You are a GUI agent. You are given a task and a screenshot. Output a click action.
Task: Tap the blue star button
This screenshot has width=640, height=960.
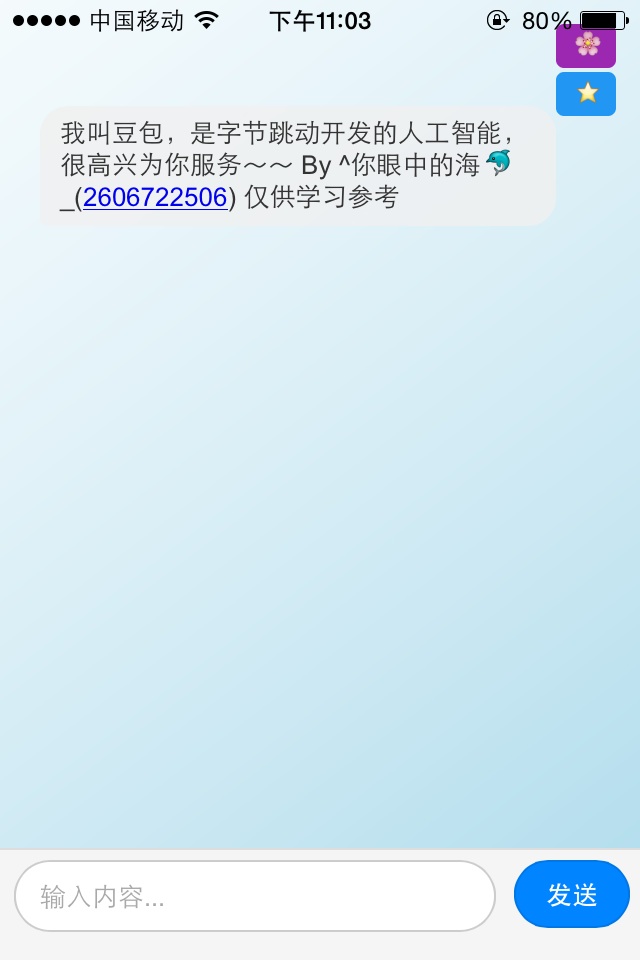point(586,94)
